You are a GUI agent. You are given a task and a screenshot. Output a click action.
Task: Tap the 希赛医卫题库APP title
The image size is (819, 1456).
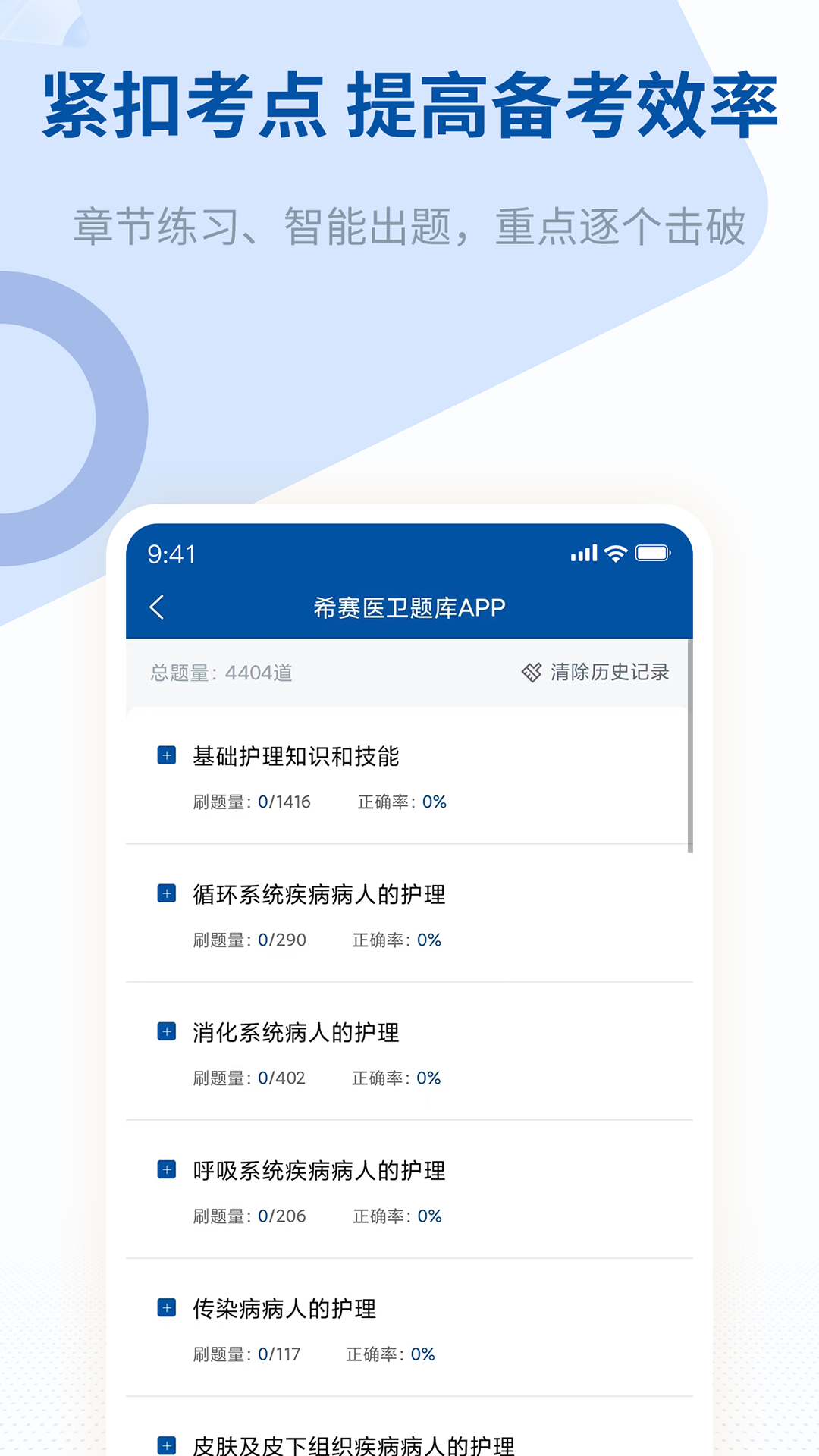(x=409, y=608)
